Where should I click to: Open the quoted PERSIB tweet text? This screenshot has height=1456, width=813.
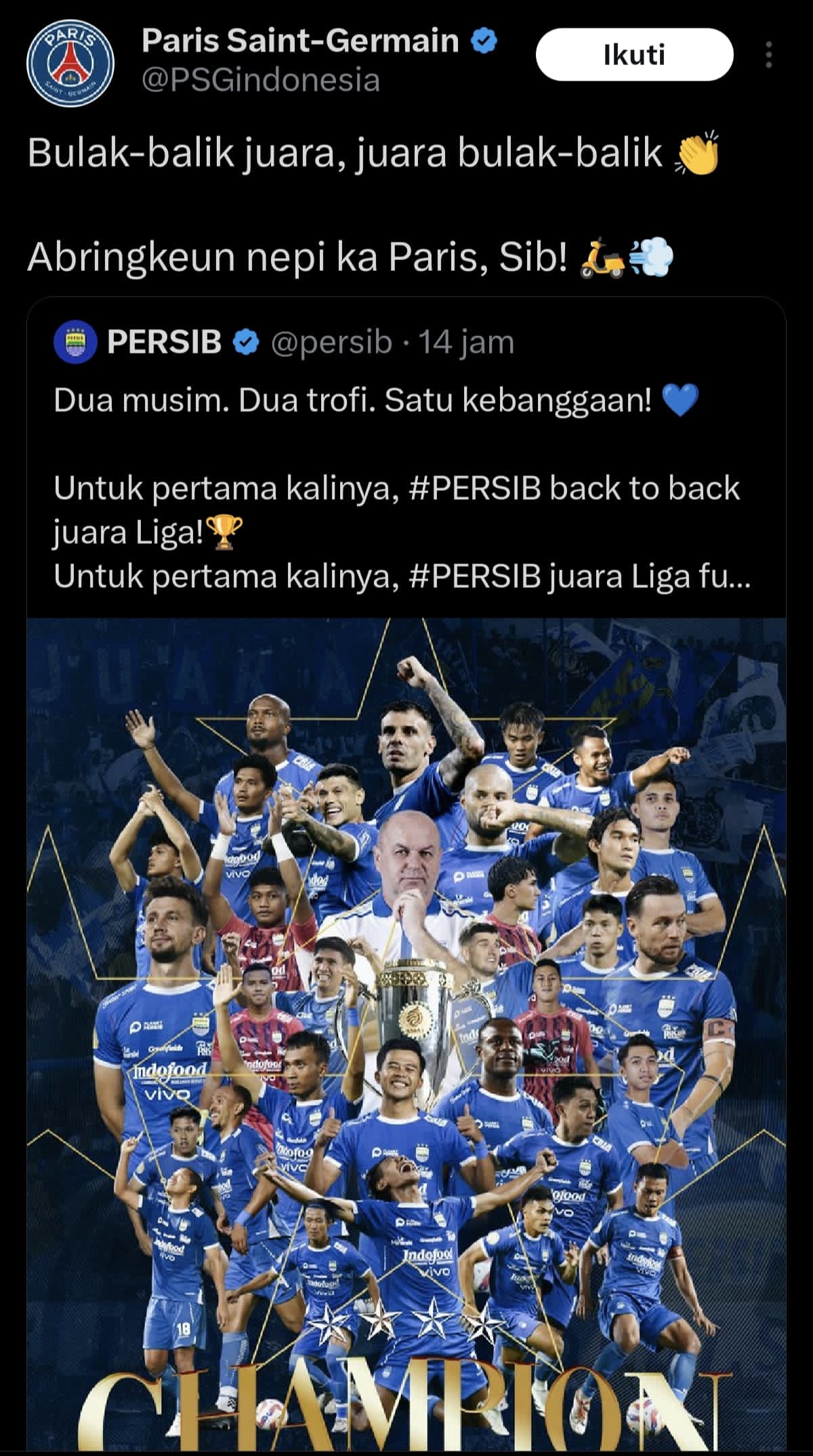click(352, 401)
